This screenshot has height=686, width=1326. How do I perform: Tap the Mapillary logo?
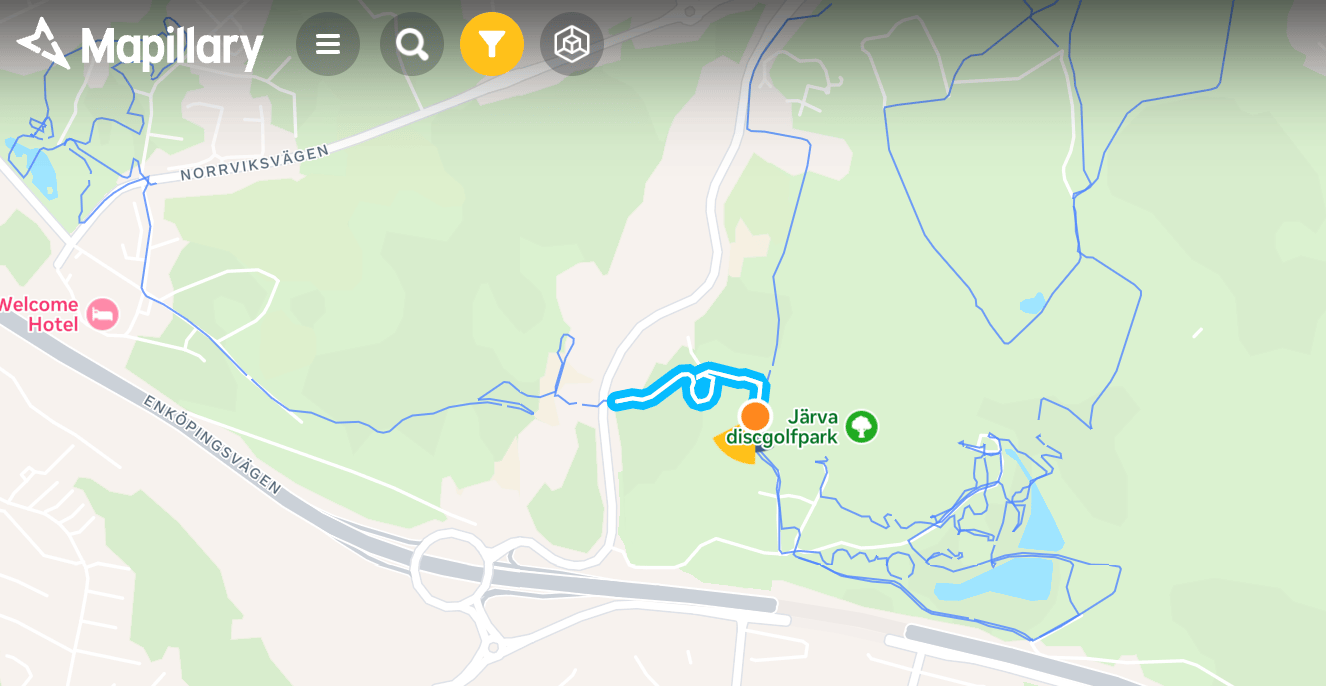click(140, 45)
